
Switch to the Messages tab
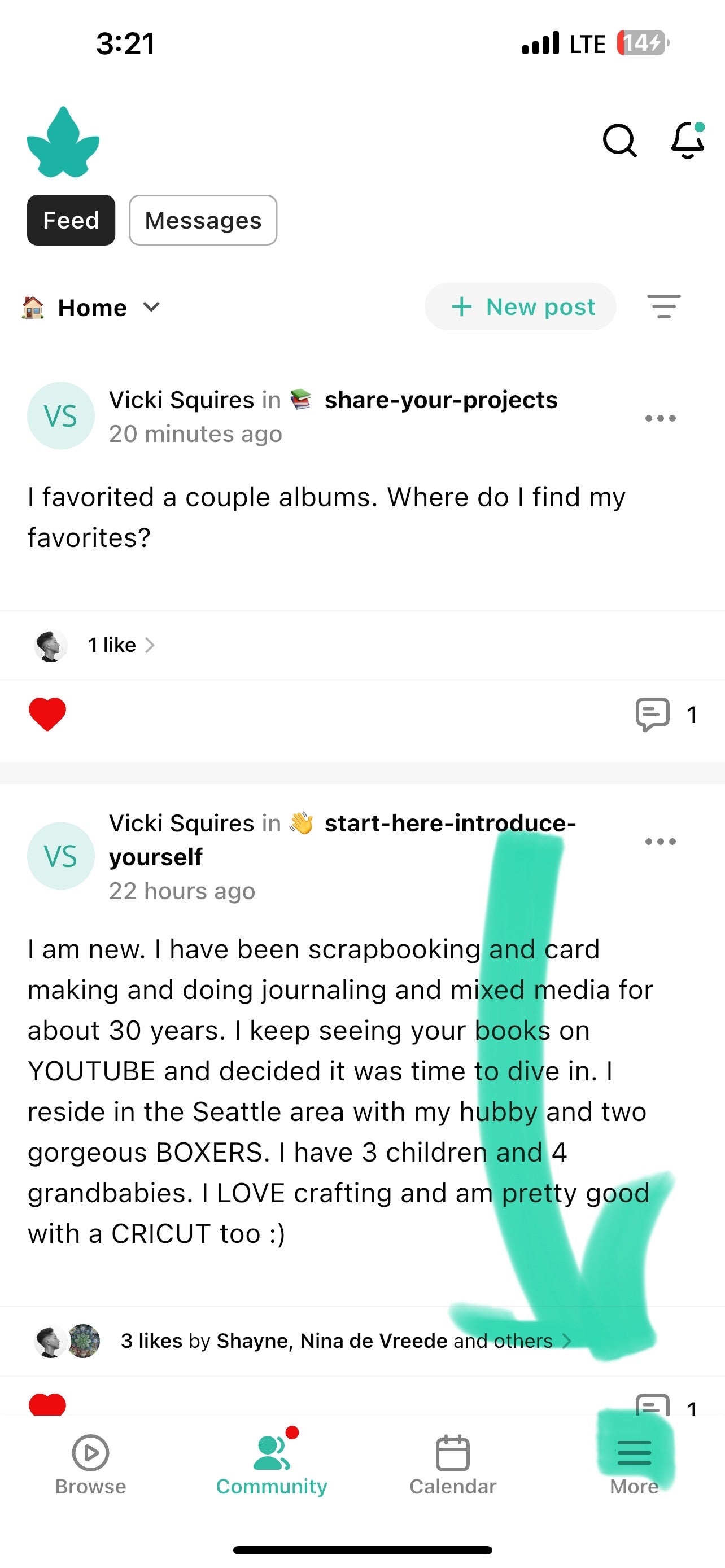point(203,220)
